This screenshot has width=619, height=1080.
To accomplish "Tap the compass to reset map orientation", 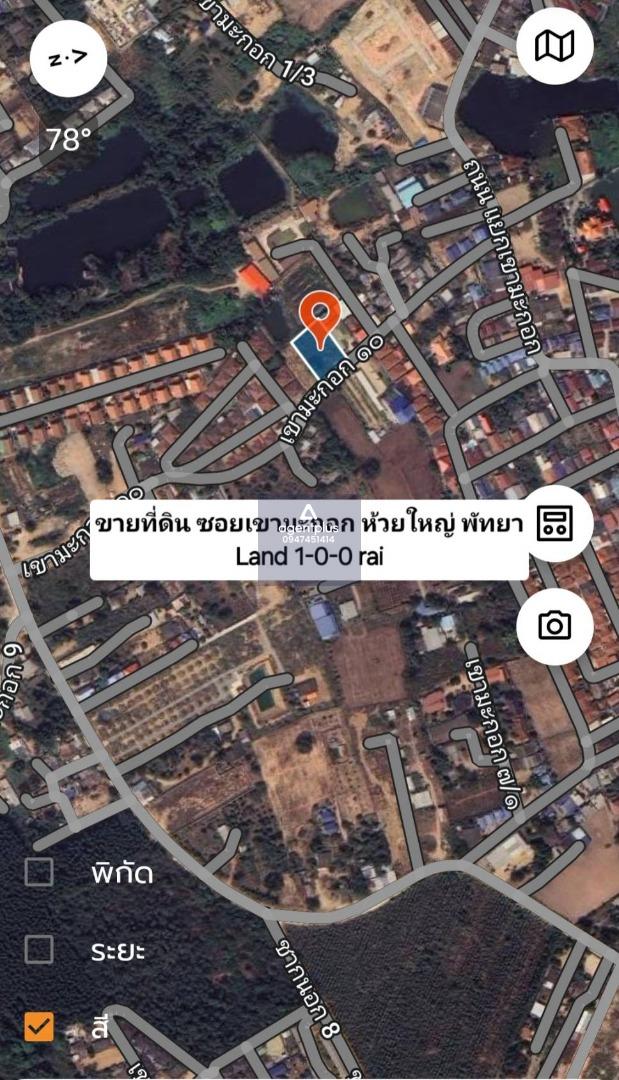I will (x=69, y=58).
